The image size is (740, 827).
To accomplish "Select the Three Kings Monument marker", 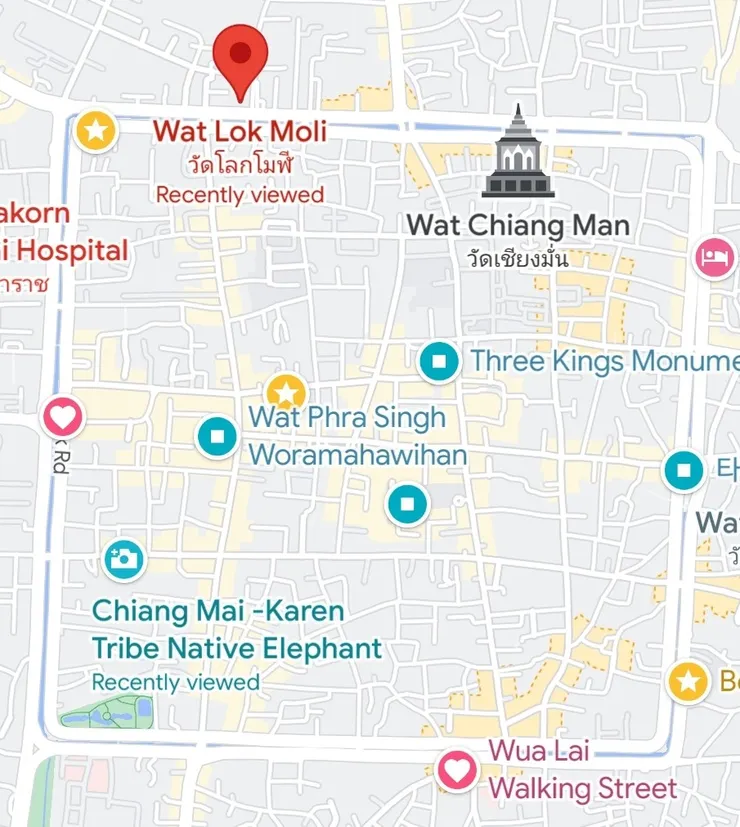I will pos(439,361).
